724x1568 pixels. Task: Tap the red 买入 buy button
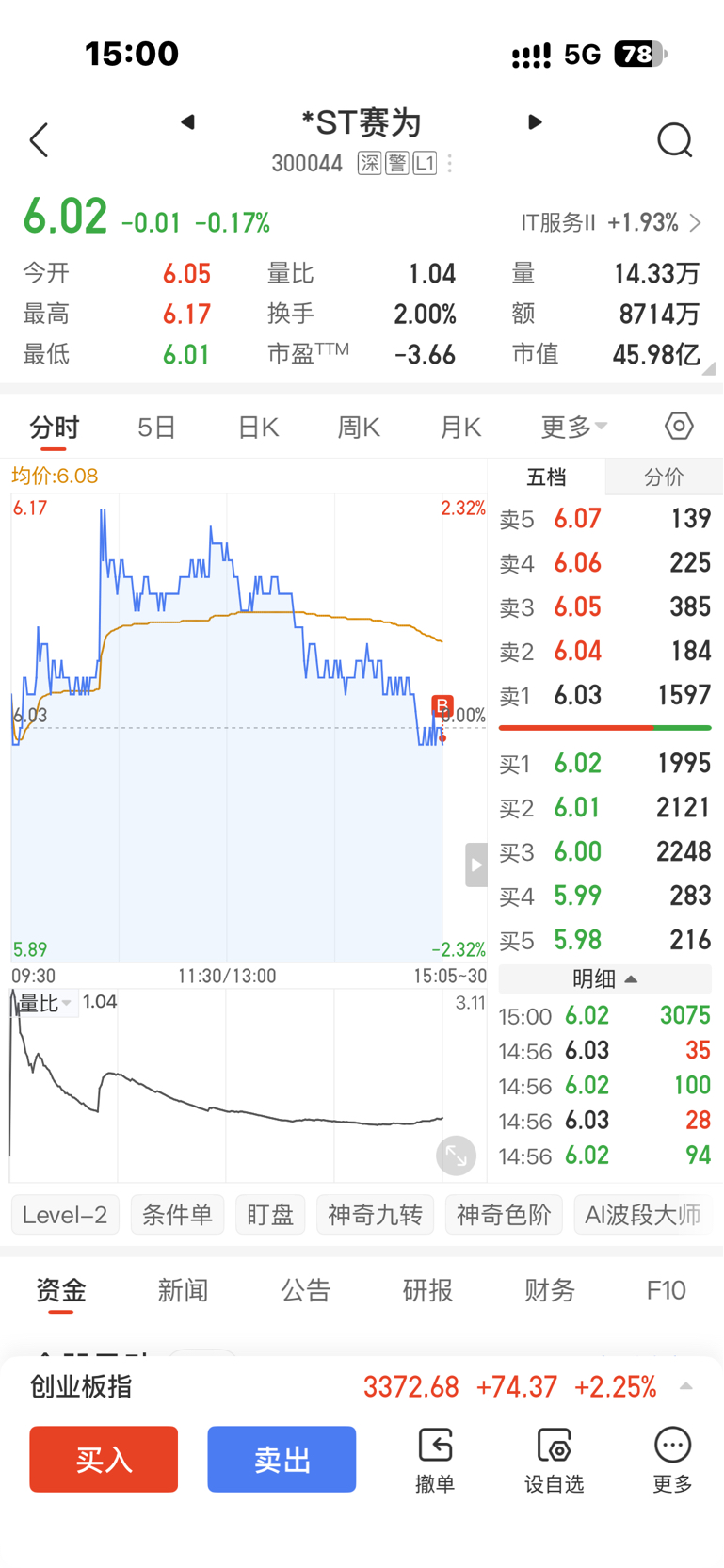pyautogui.click(x=104, y=1460)
